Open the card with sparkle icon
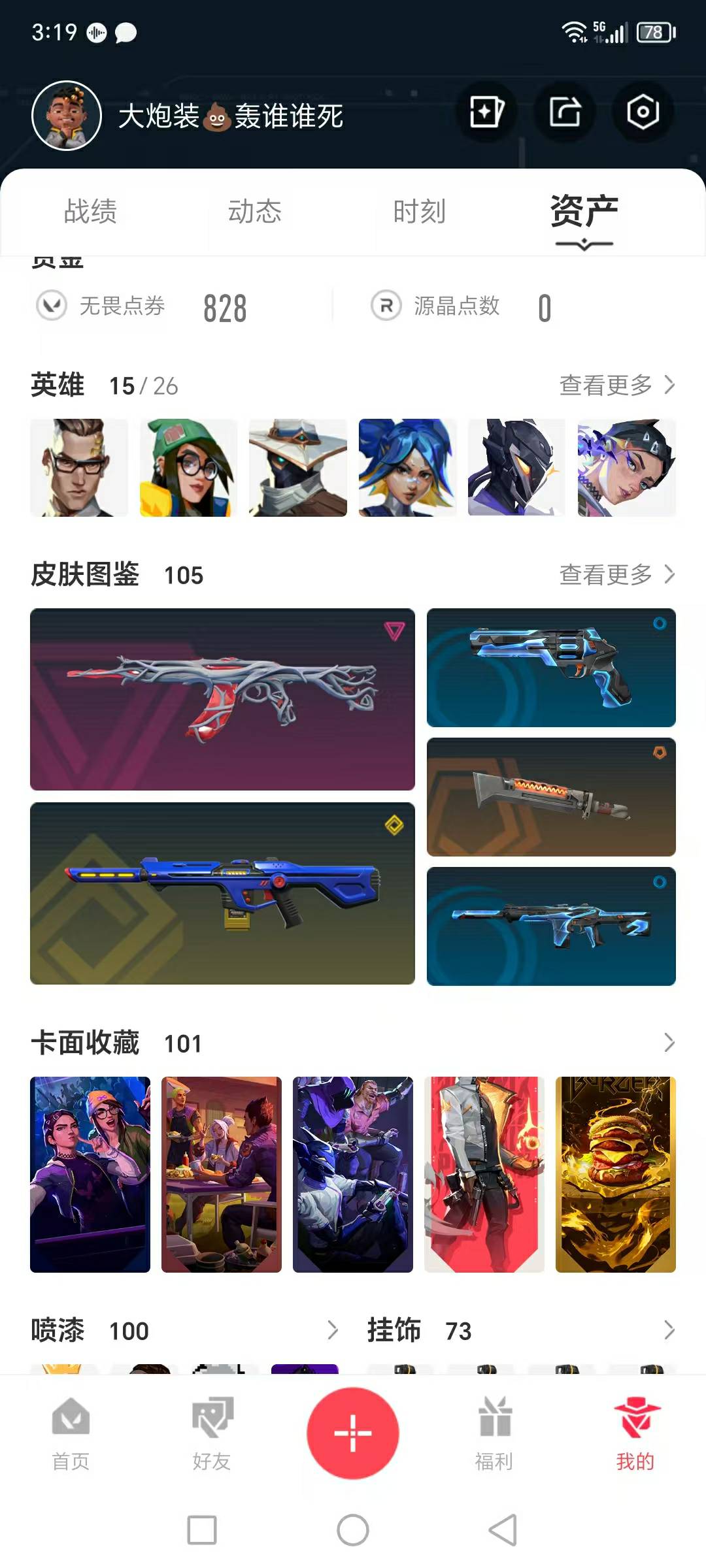The height and width of the screenshot is (1568, 706). point(486,112)
